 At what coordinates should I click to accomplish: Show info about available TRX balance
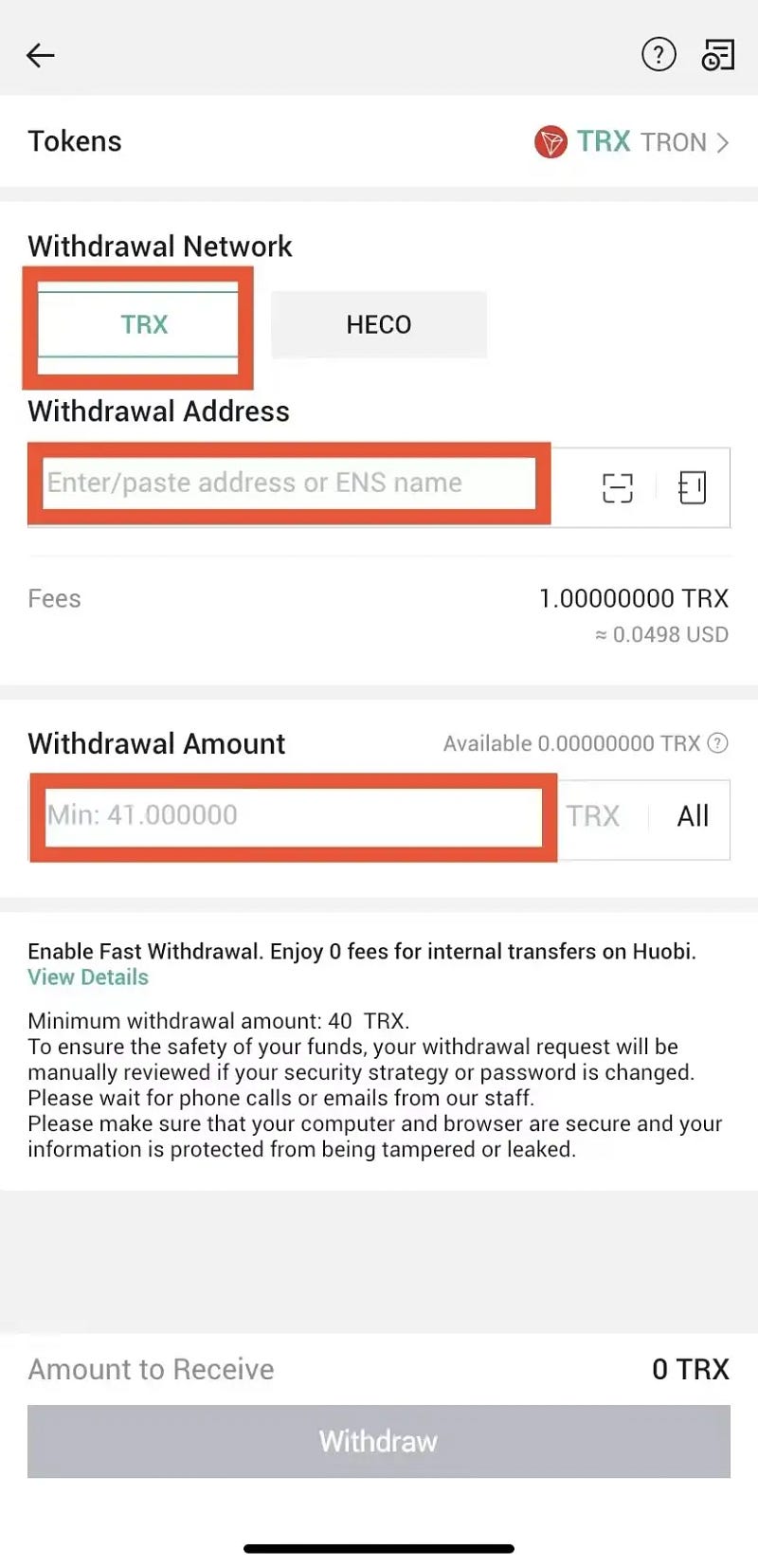pos(718,743)
